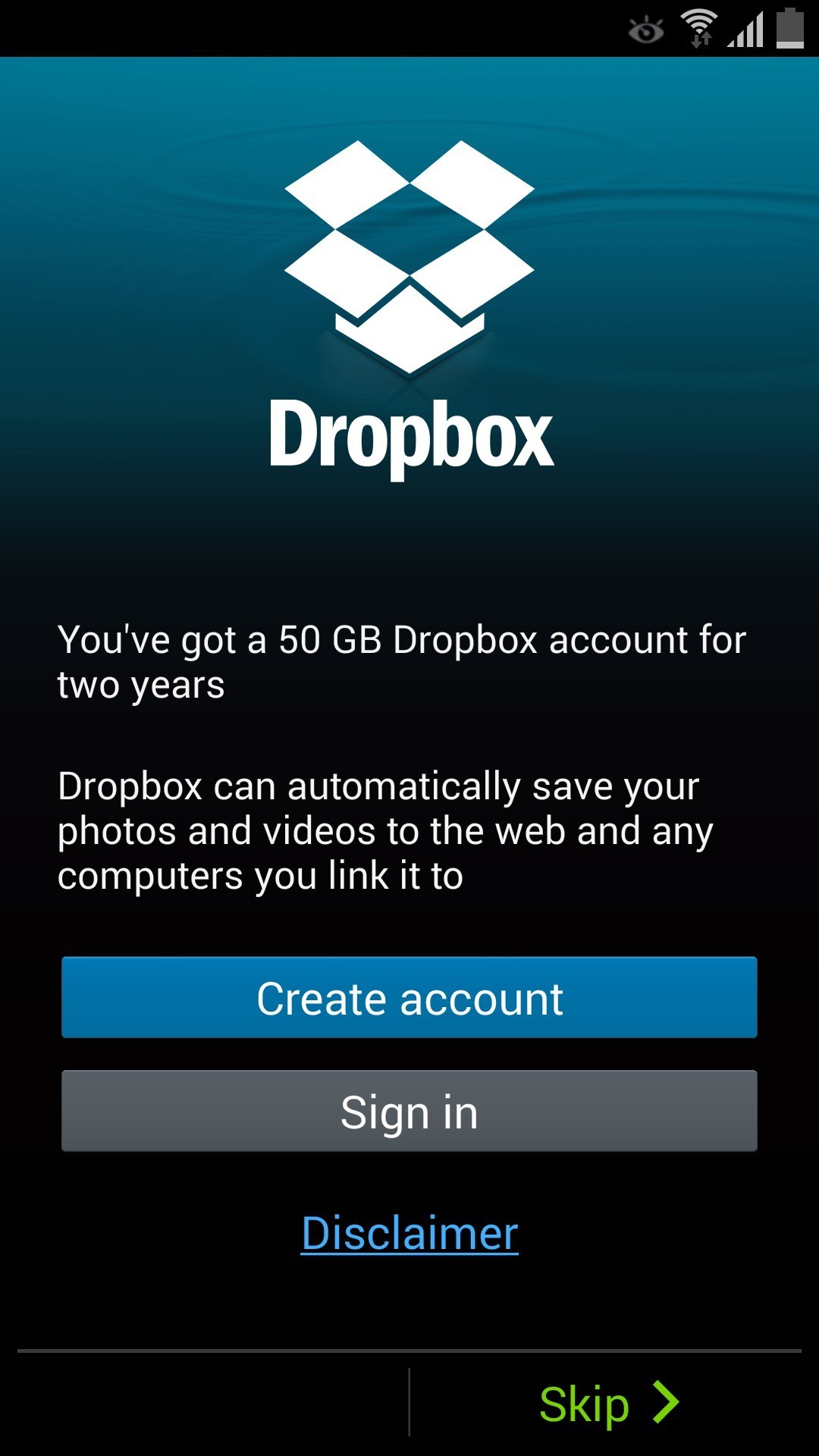Select Sign in to log in
The width and height of the screenshot is (819, 1456).
tap(409, 1111)
